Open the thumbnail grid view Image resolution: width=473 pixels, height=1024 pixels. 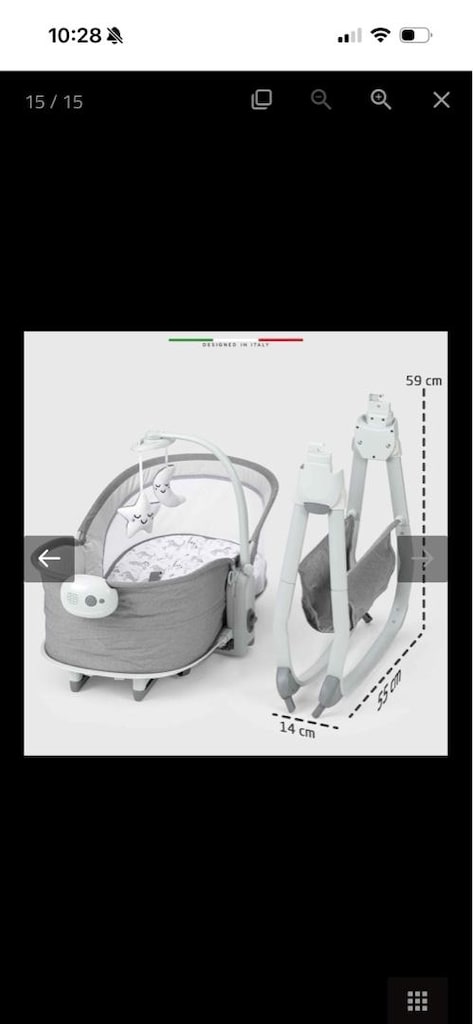click(x=417, y=1000)
